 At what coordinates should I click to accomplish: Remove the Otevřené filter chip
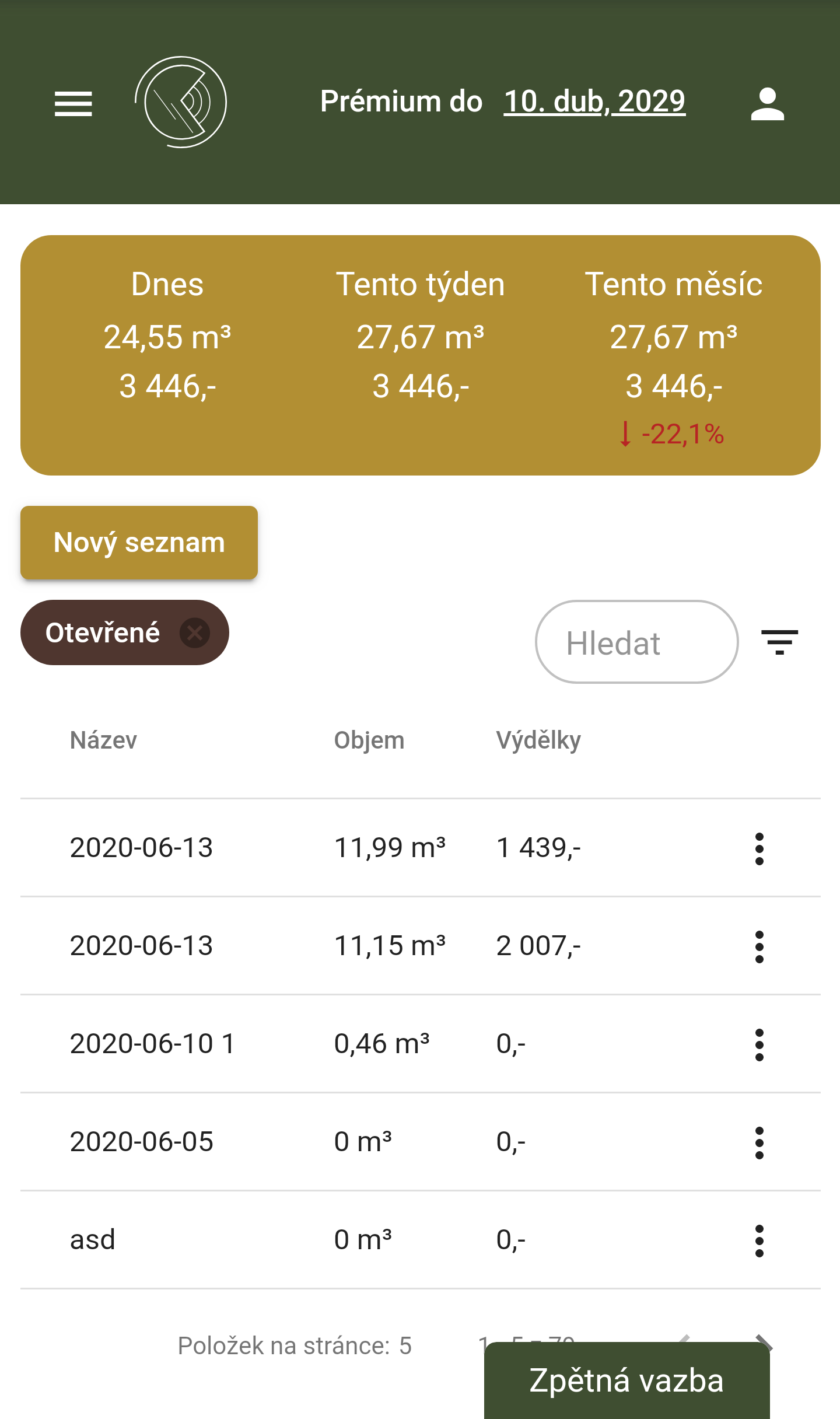tap(195, 632)
